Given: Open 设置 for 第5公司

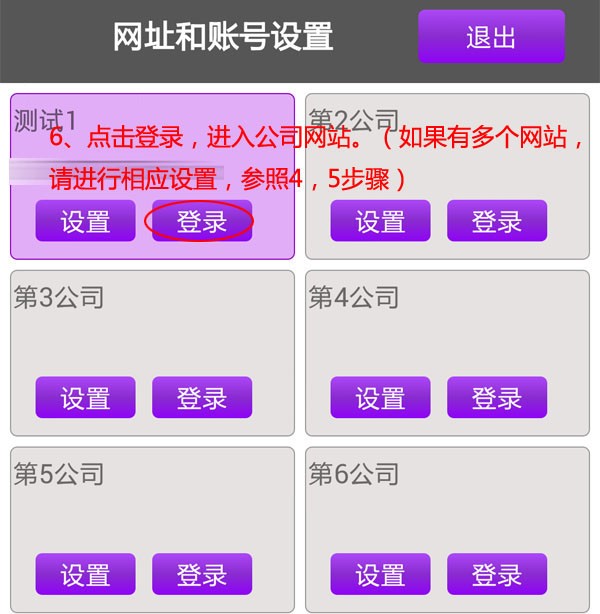Looking at the screenshot, I should [x=85, y=574].
